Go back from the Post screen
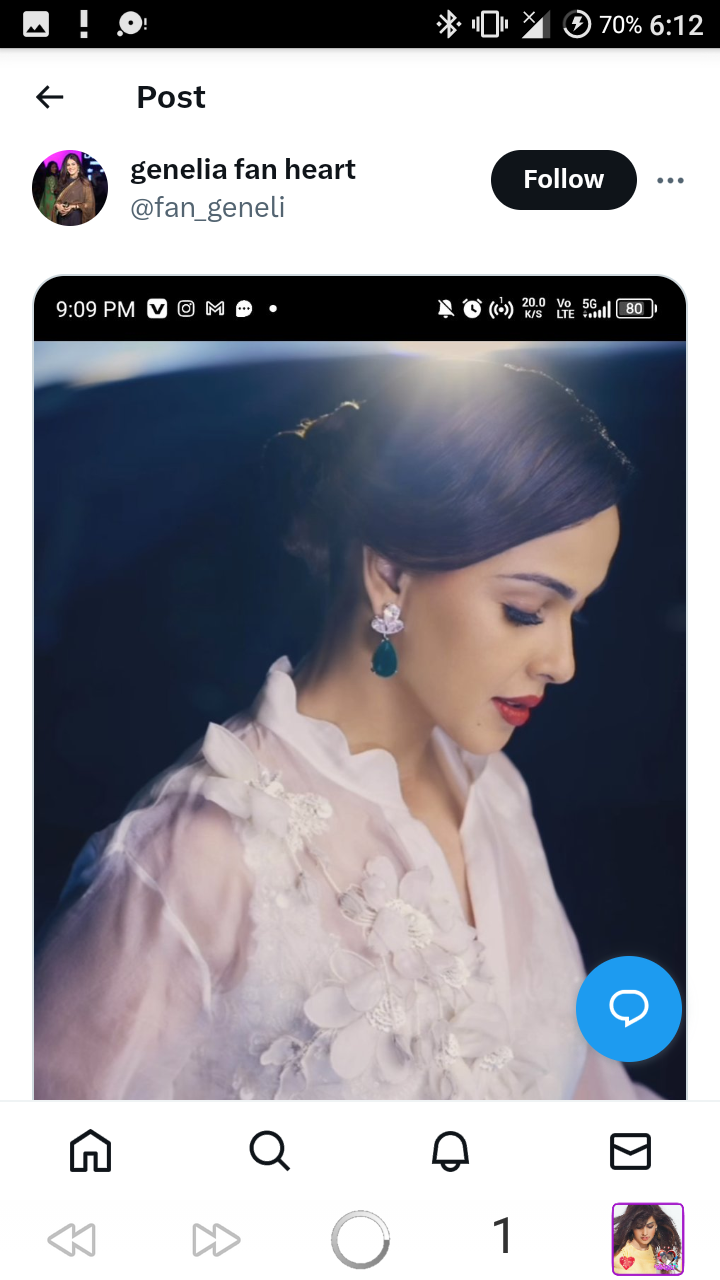This screenshot has width=720, height=1280. pos(49,97)
